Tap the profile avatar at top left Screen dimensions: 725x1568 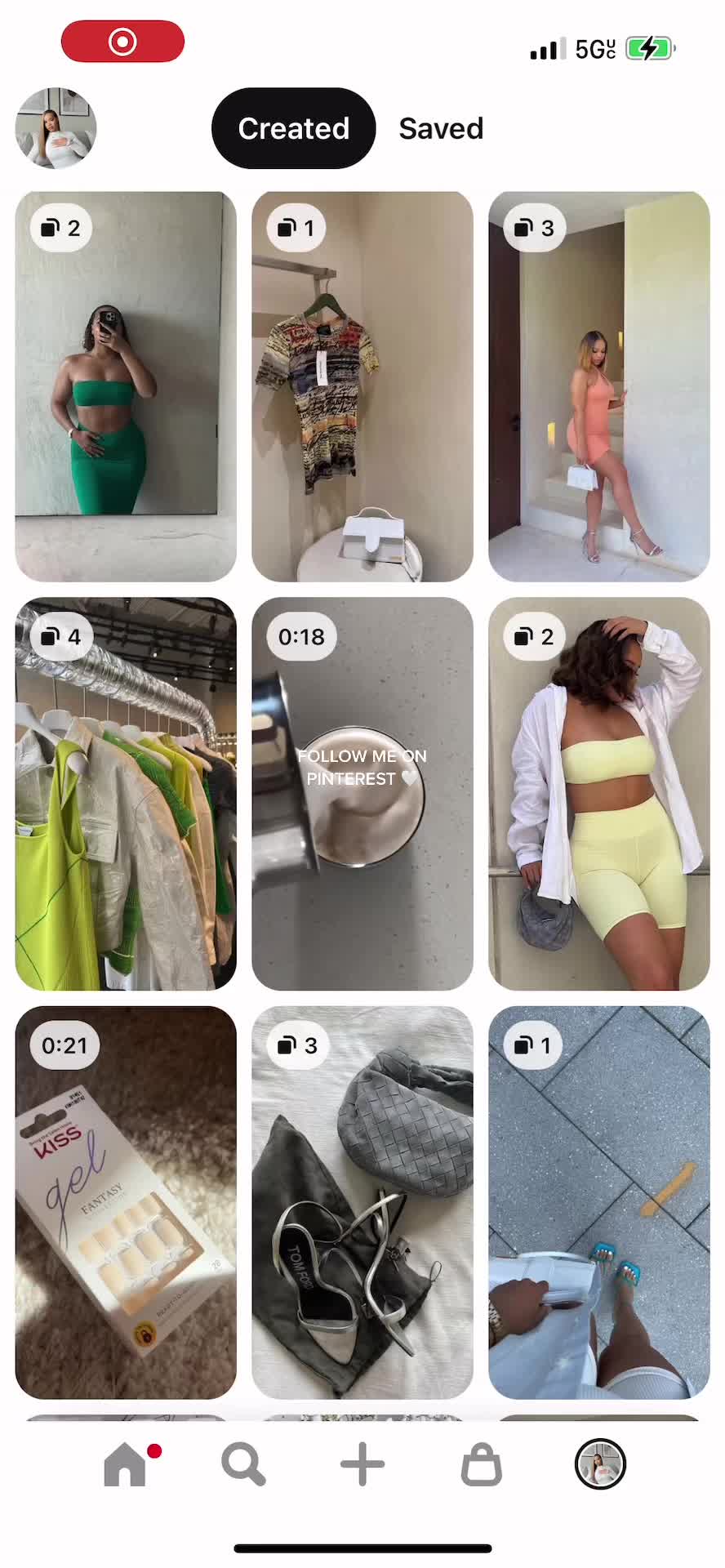pos(56,128)
